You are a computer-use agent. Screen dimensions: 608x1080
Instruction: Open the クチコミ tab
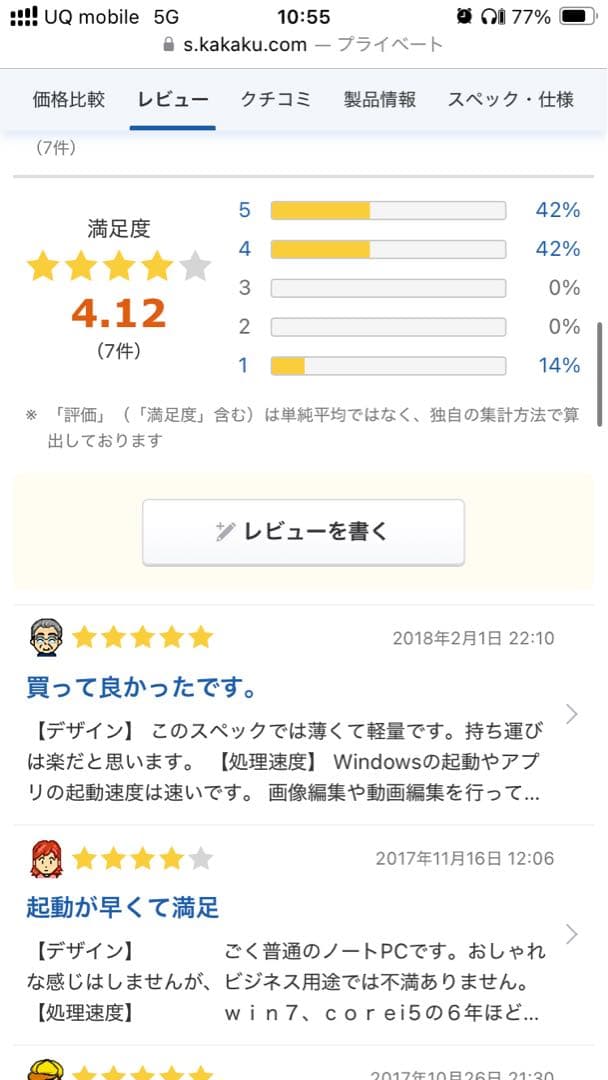pos(276,99)
